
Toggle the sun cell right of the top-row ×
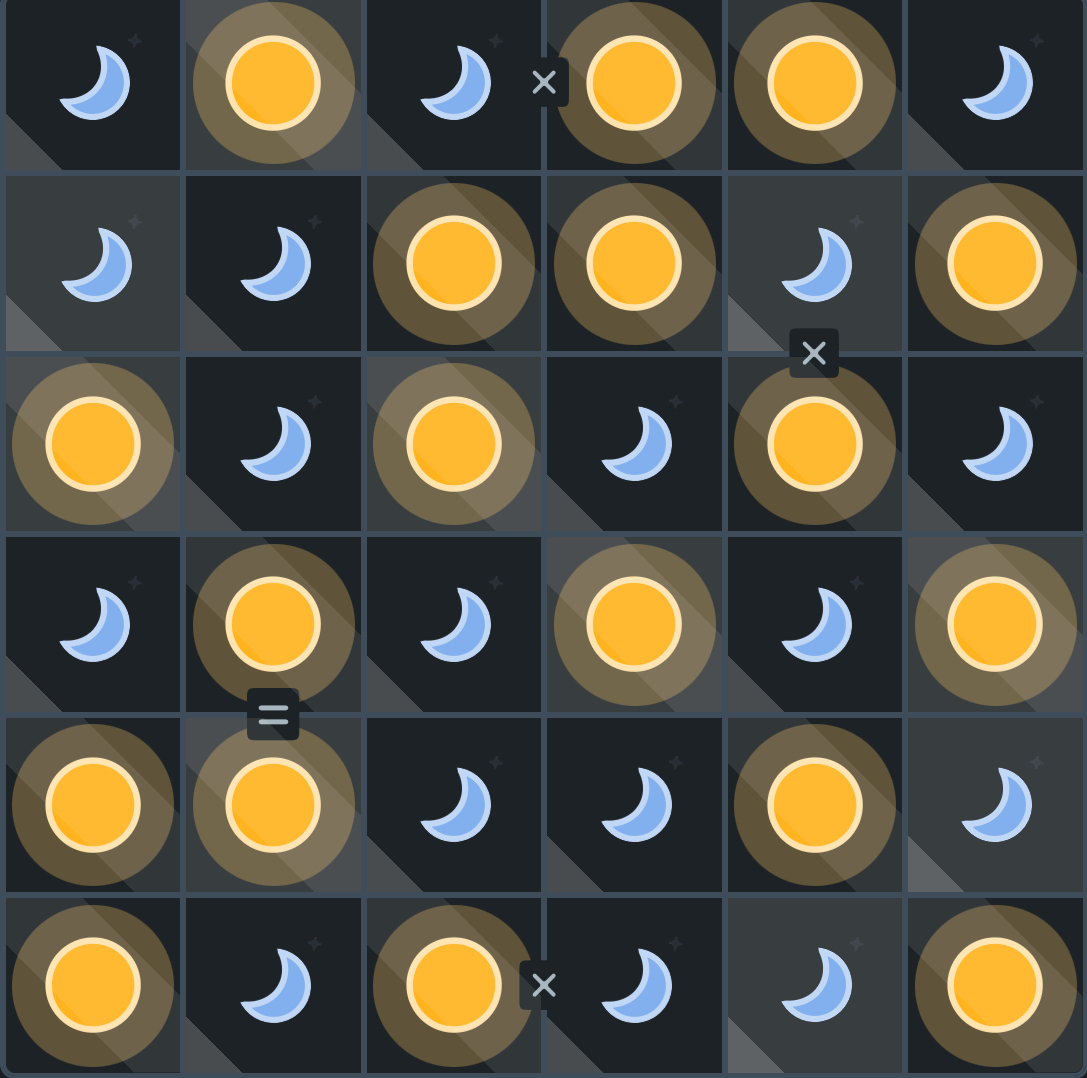tap(634, 83)
